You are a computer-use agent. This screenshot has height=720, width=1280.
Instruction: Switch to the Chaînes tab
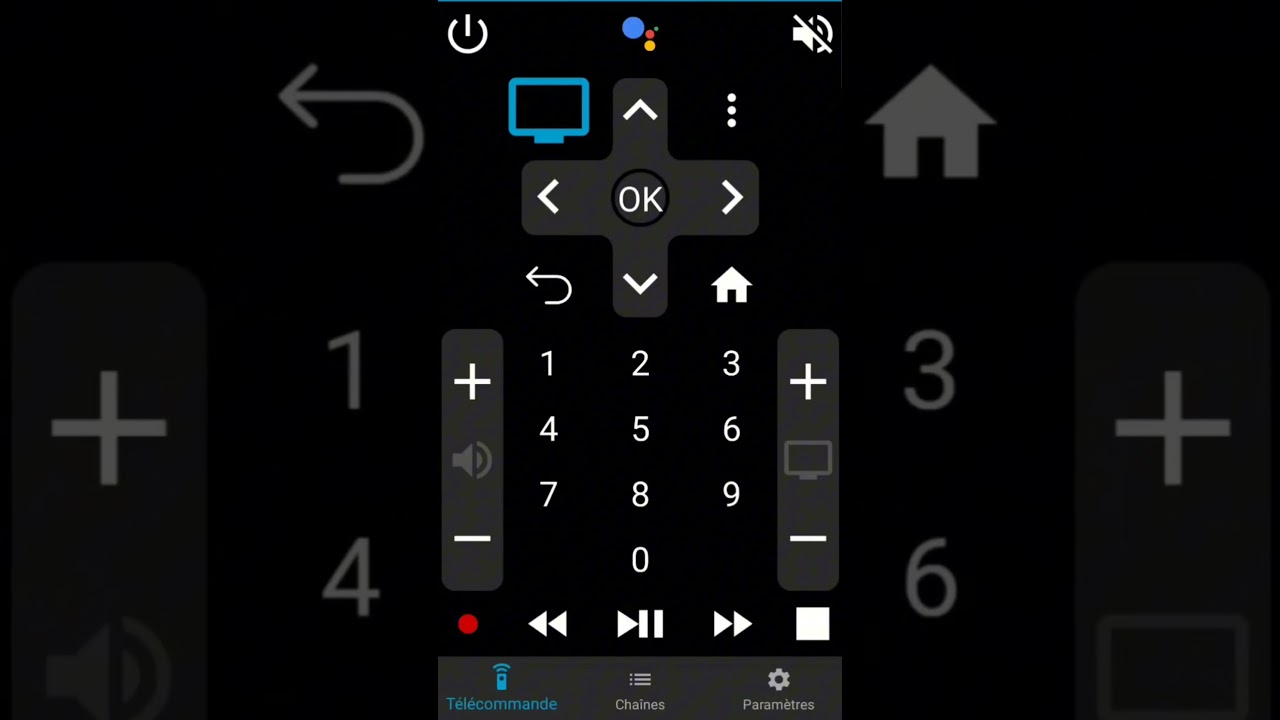pyautogui.click(x=640, y=690)
